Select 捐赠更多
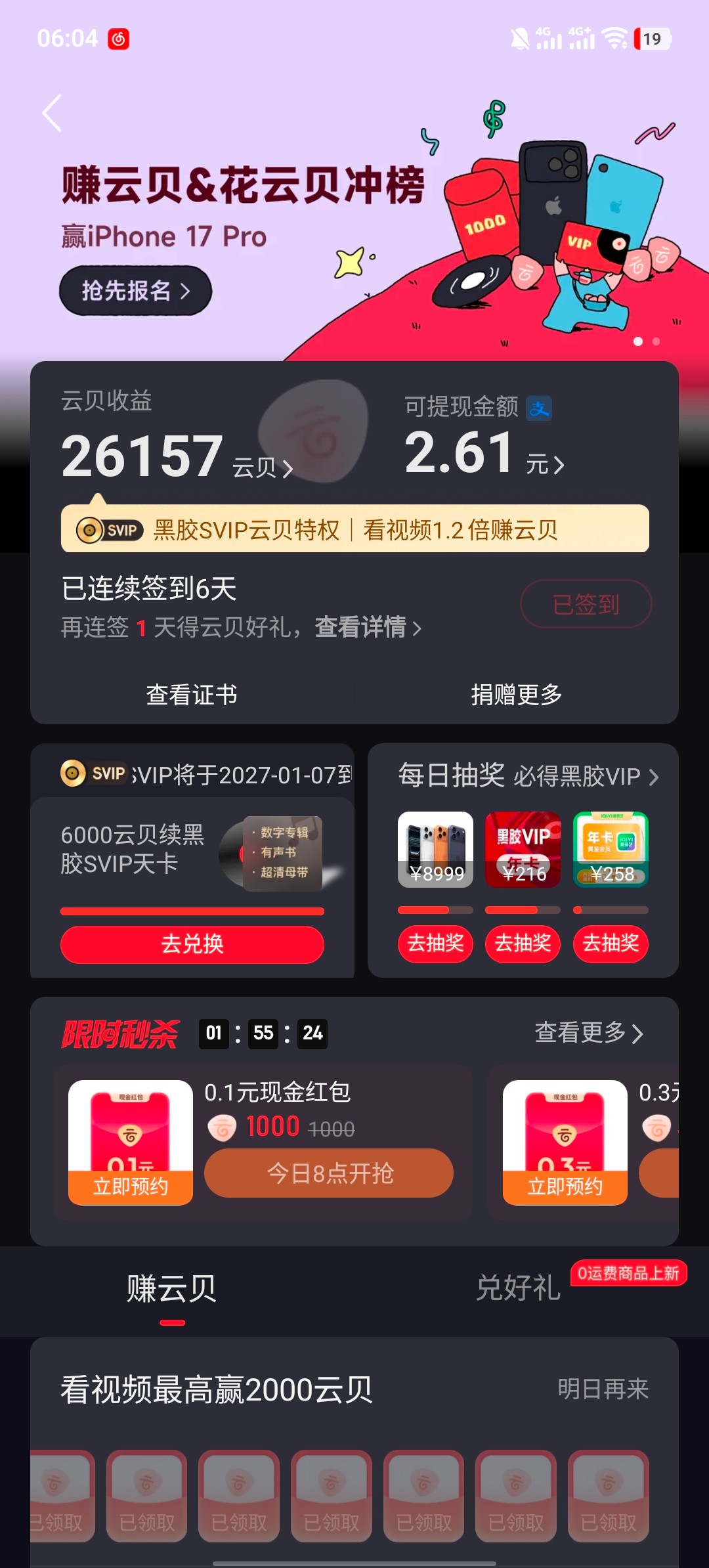This screenshot has height=1568, width=709. tap(517, 695)
